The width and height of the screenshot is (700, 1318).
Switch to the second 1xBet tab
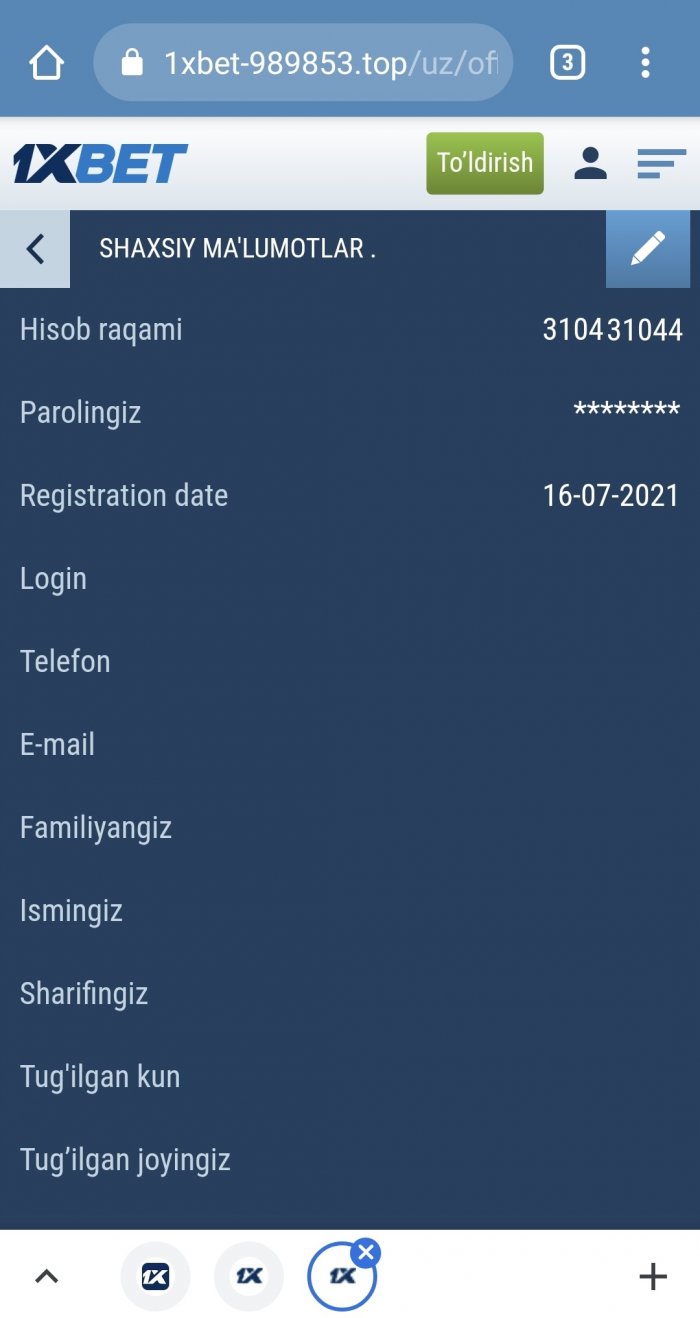[x=249, y=1276]
